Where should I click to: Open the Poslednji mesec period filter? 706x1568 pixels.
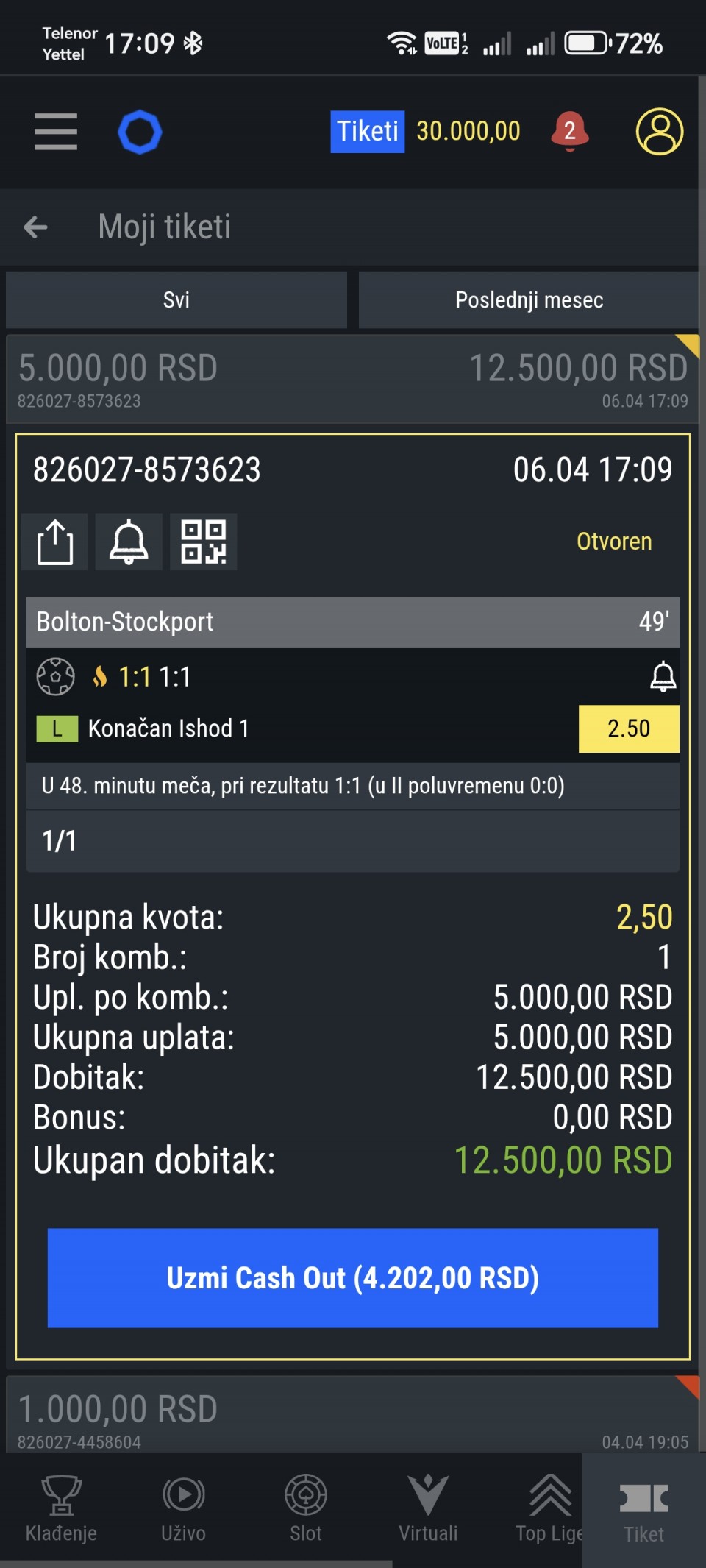point(528,300)
